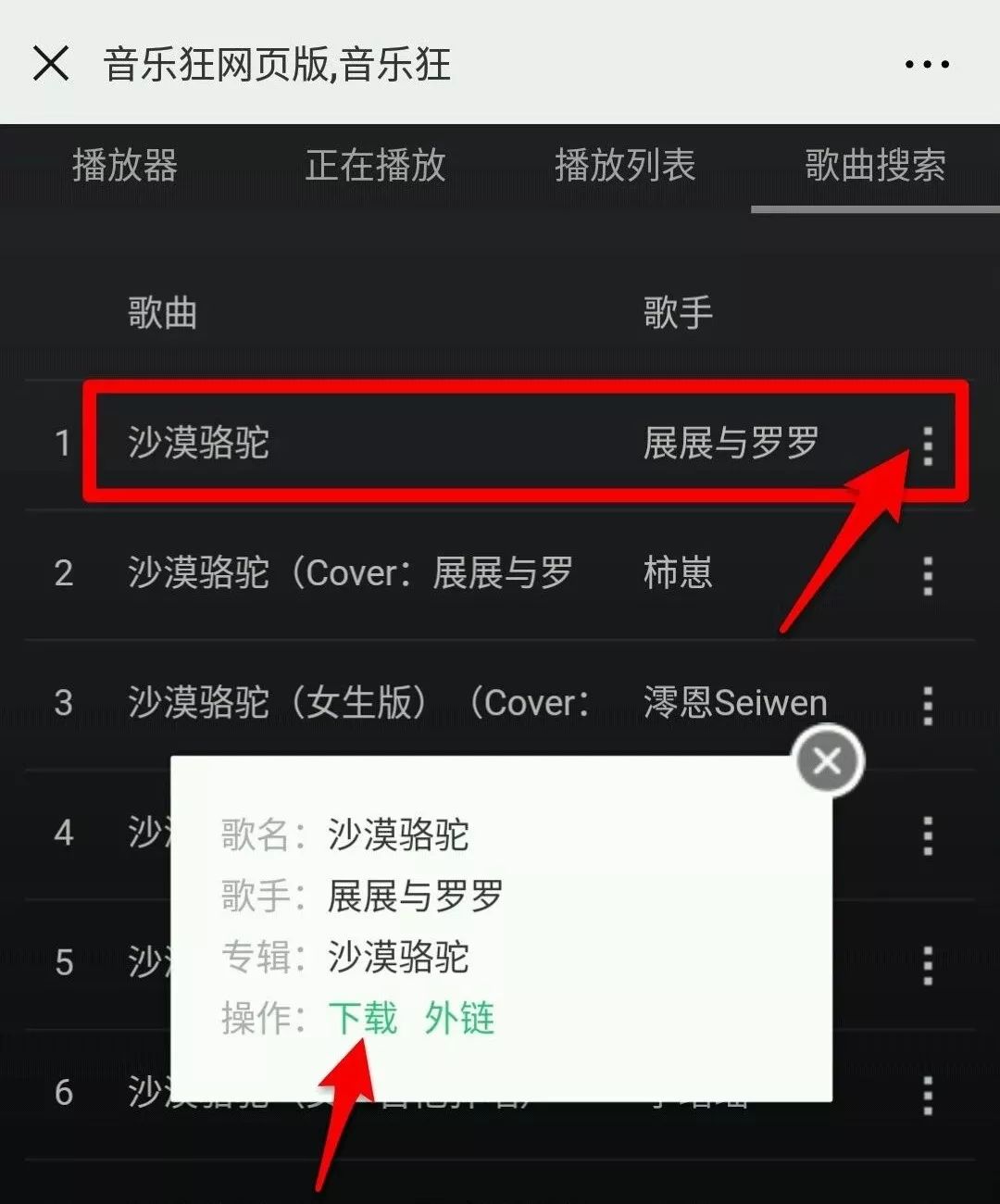
Task: Dismiss the song info popup
Action: (827, 761)
